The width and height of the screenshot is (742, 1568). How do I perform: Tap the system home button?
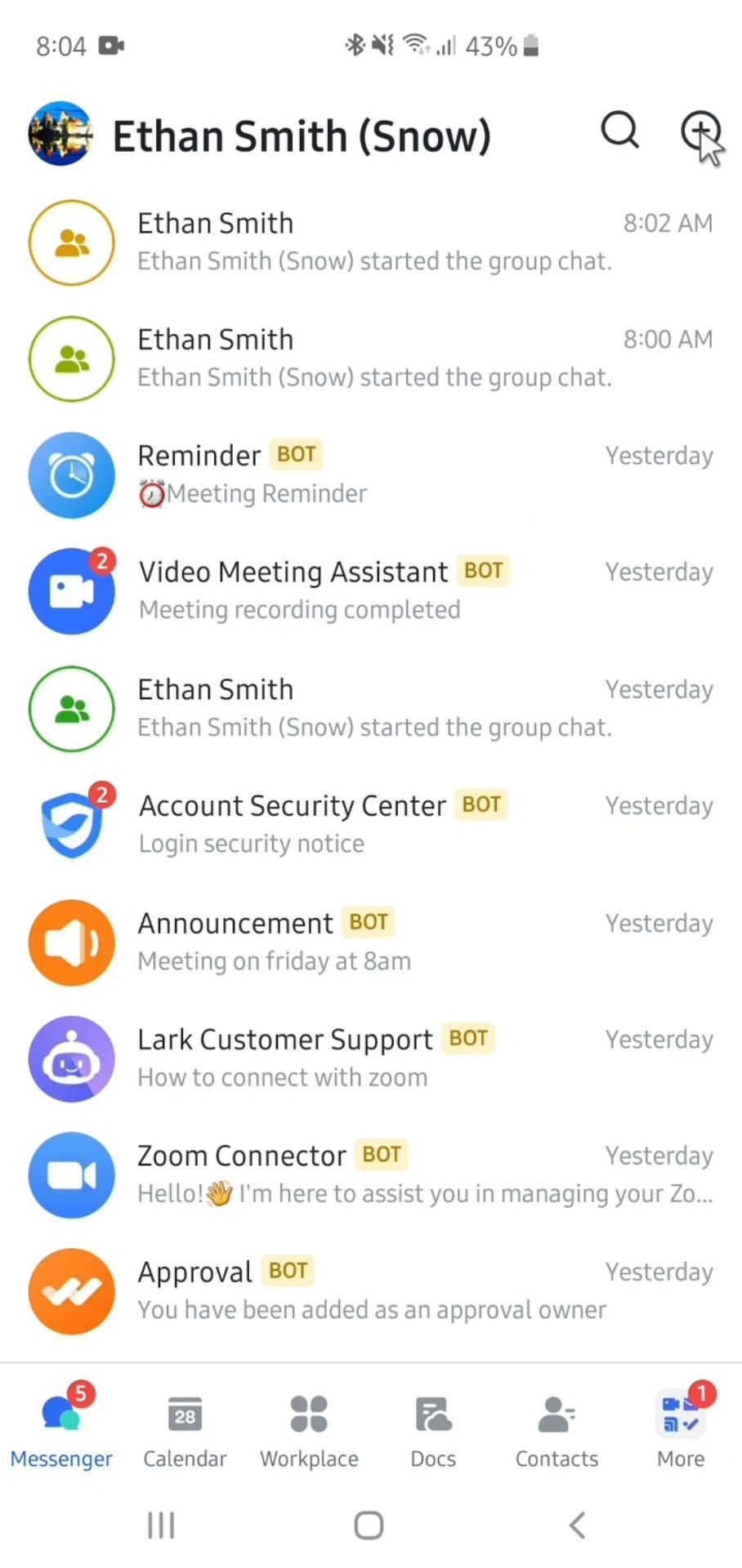(x=369, y=1525)
